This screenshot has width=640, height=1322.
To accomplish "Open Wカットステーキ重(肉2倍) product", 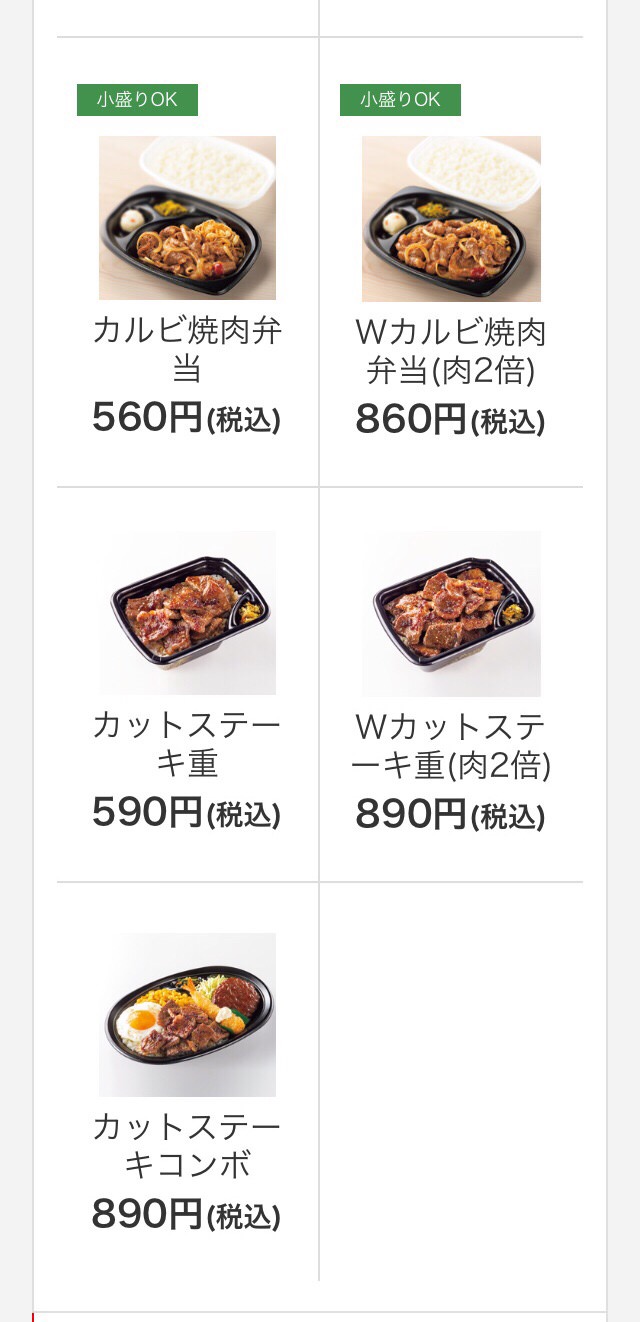I will (x=451, y=685).
